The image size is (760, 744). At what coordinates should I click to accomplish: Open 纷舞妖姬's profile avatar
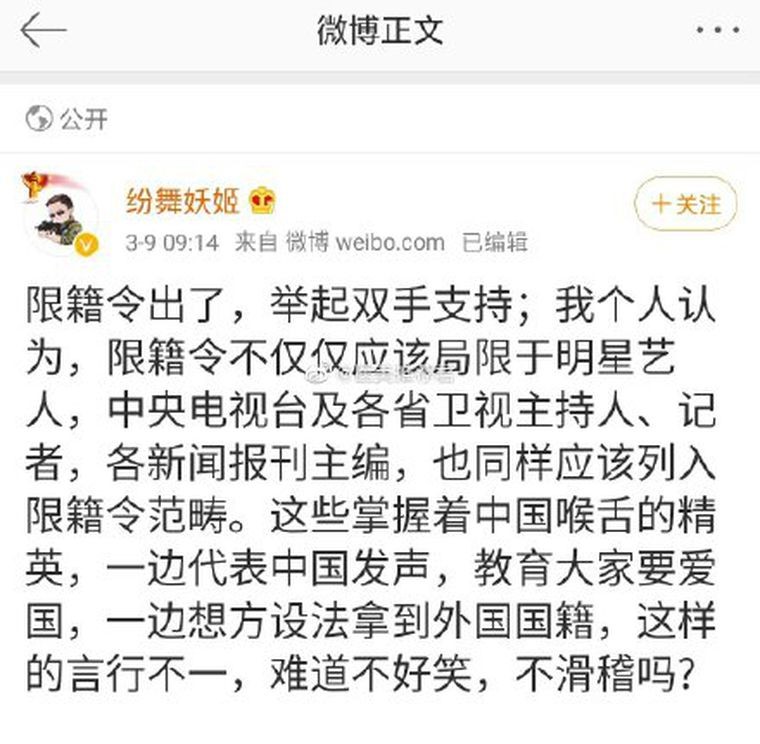(61, 215)
